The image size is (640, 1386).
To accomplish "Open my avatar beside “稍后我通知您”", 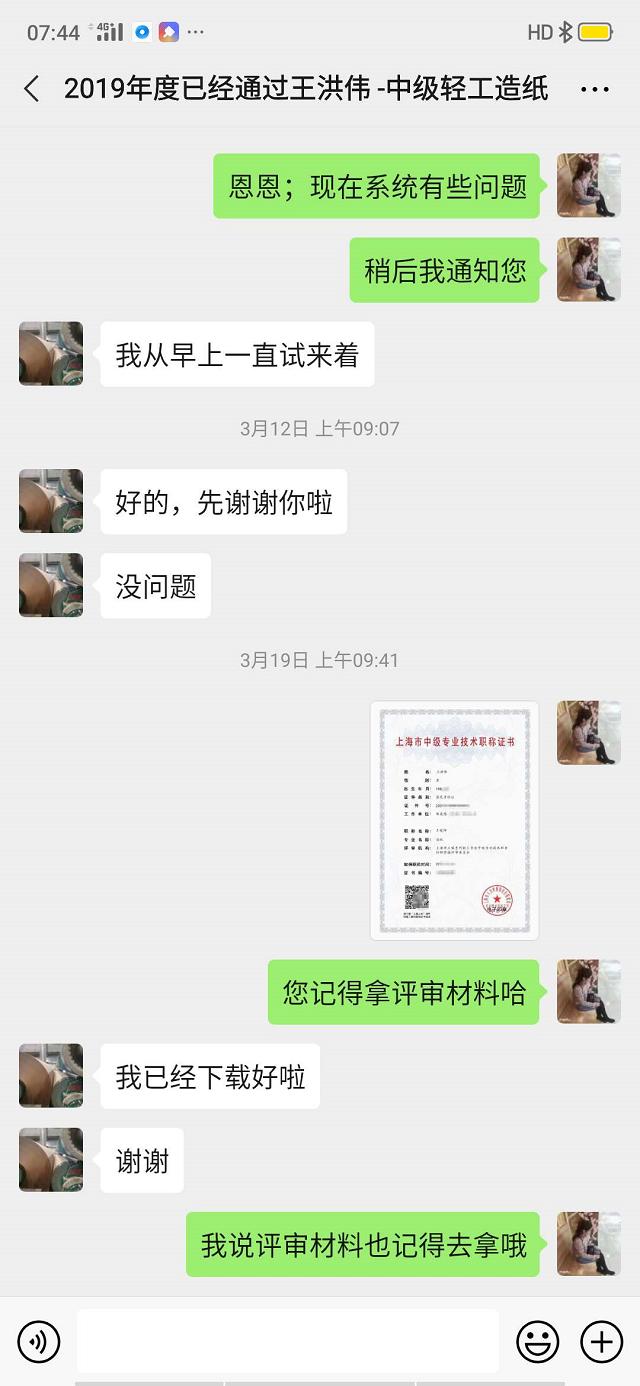I will coord(589,270).
